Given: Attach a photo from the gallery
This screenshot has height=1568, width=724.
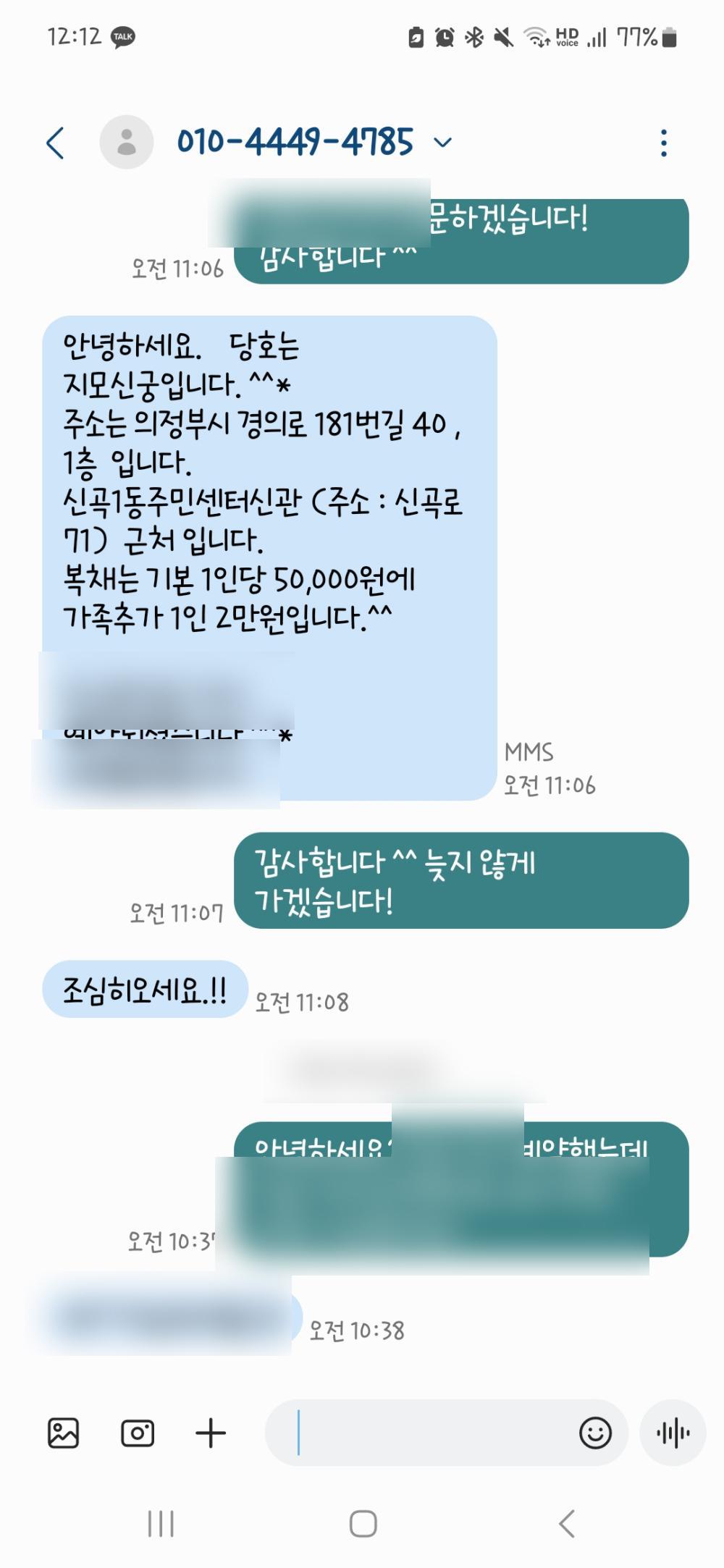Looking at the screenshot, I should (63, 1433).
